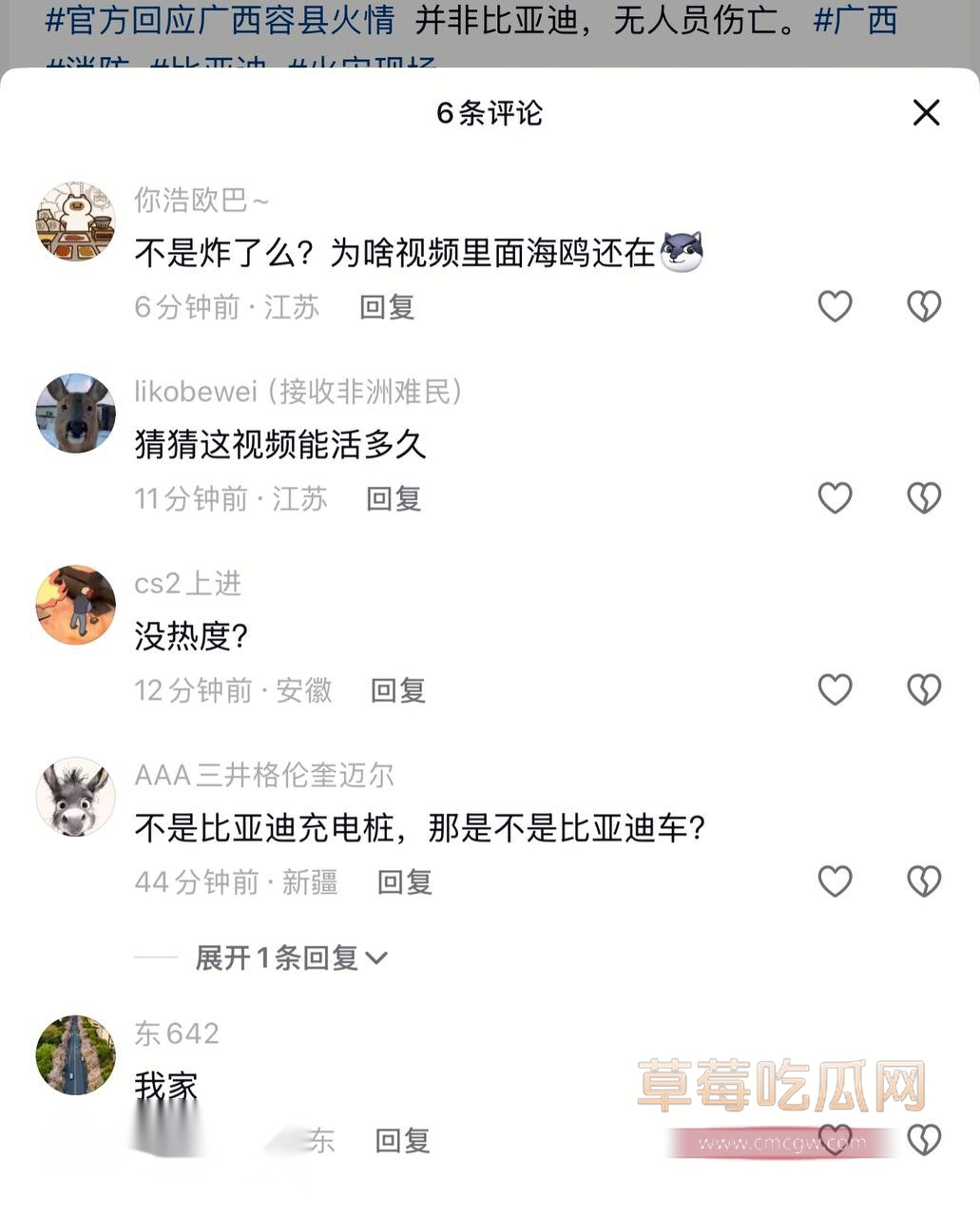Dislike cs2上进's comment
The image size is (980, 1217).
point(923,690)
